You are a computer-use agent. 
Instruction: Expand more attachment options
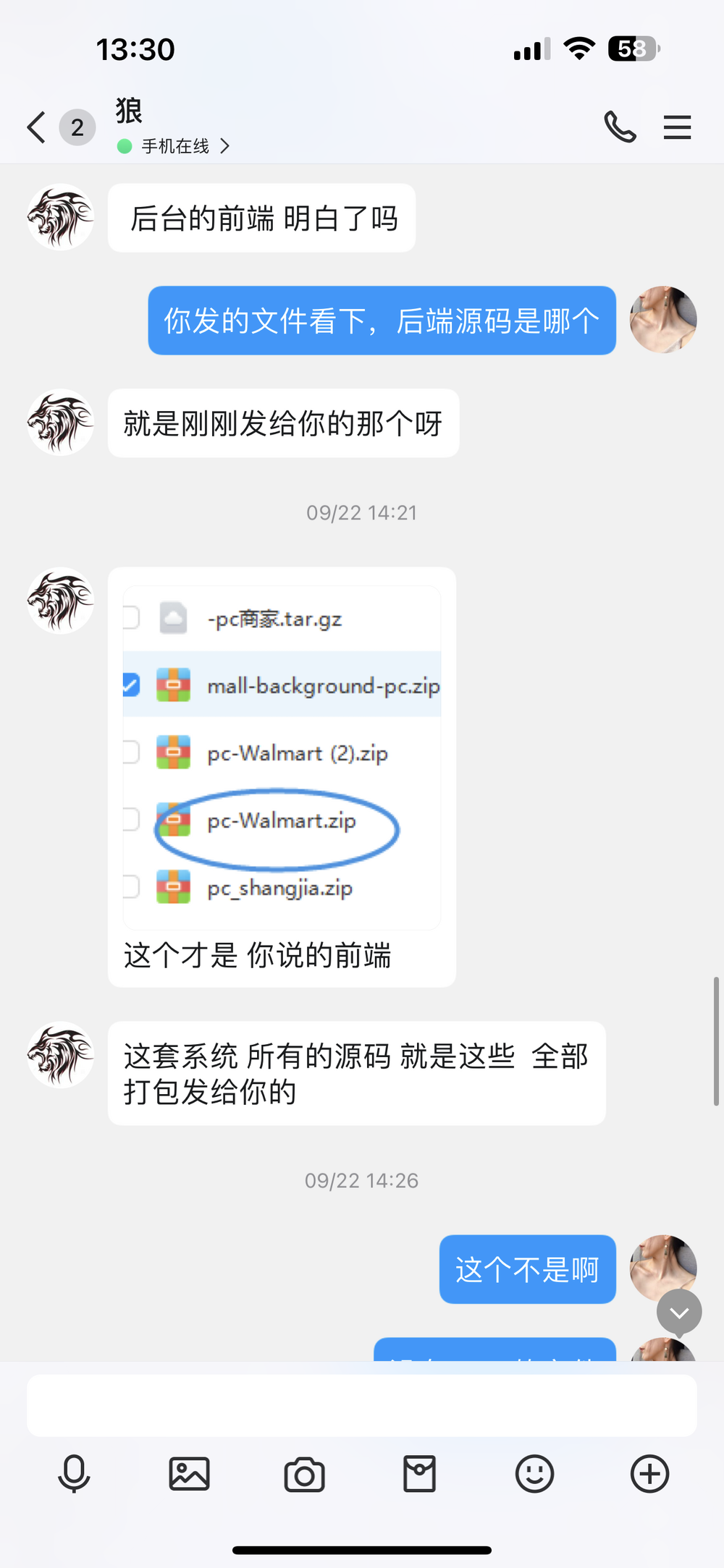click(x=649, y=1474)
